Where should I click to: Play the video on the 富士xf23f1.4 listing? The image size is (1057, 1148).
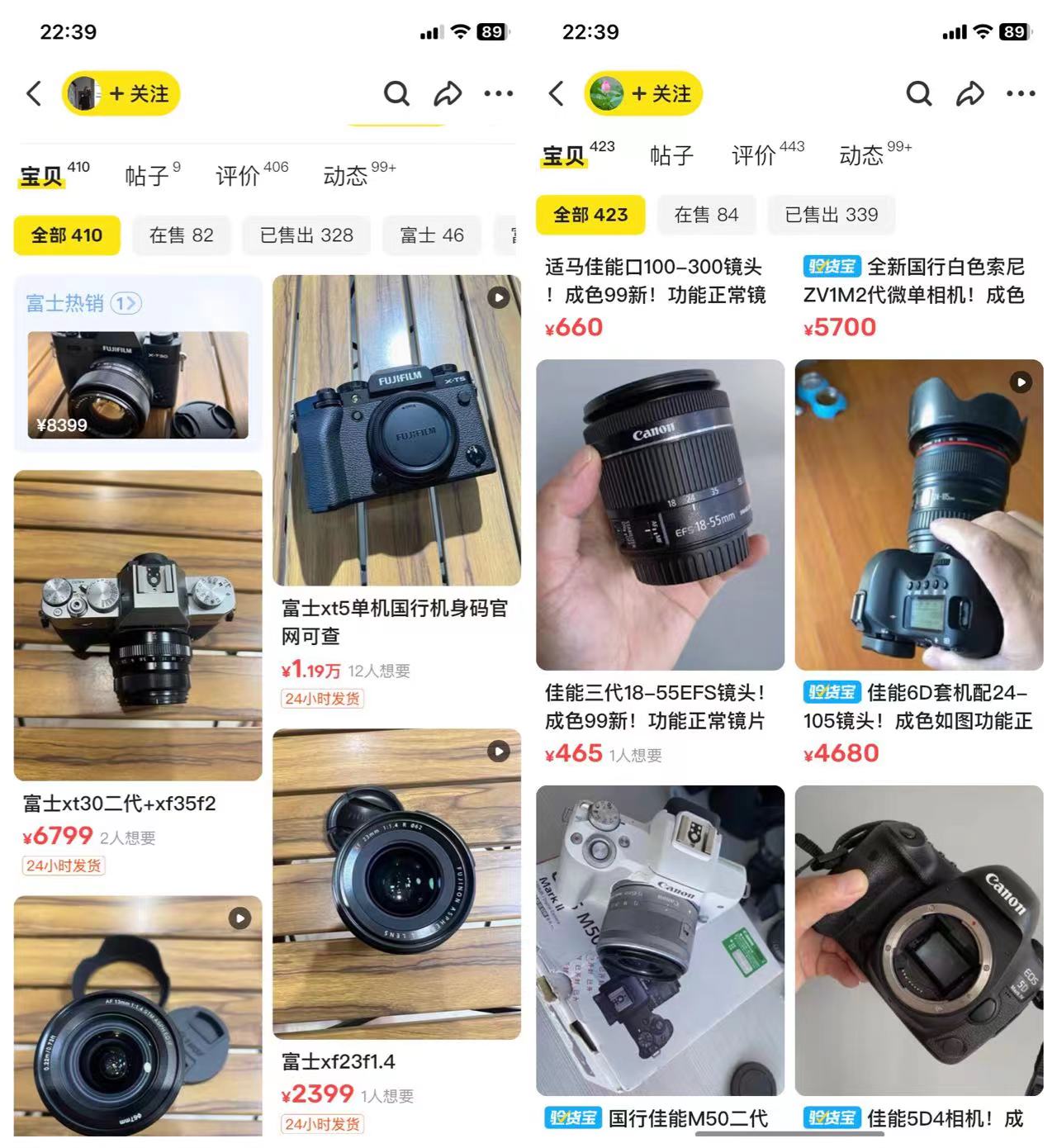point(498,750)
